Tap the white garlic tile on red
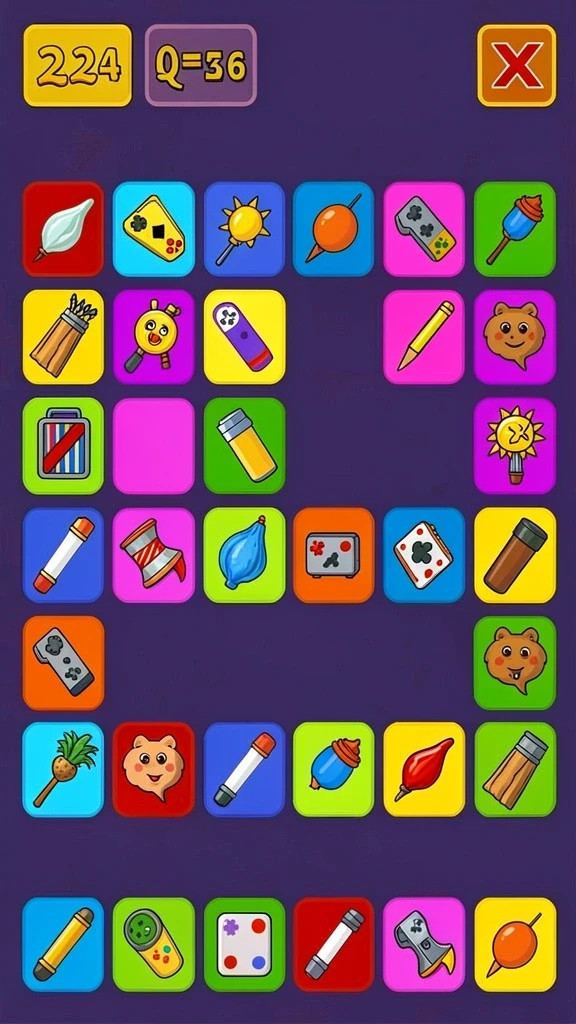 point(63,229)
